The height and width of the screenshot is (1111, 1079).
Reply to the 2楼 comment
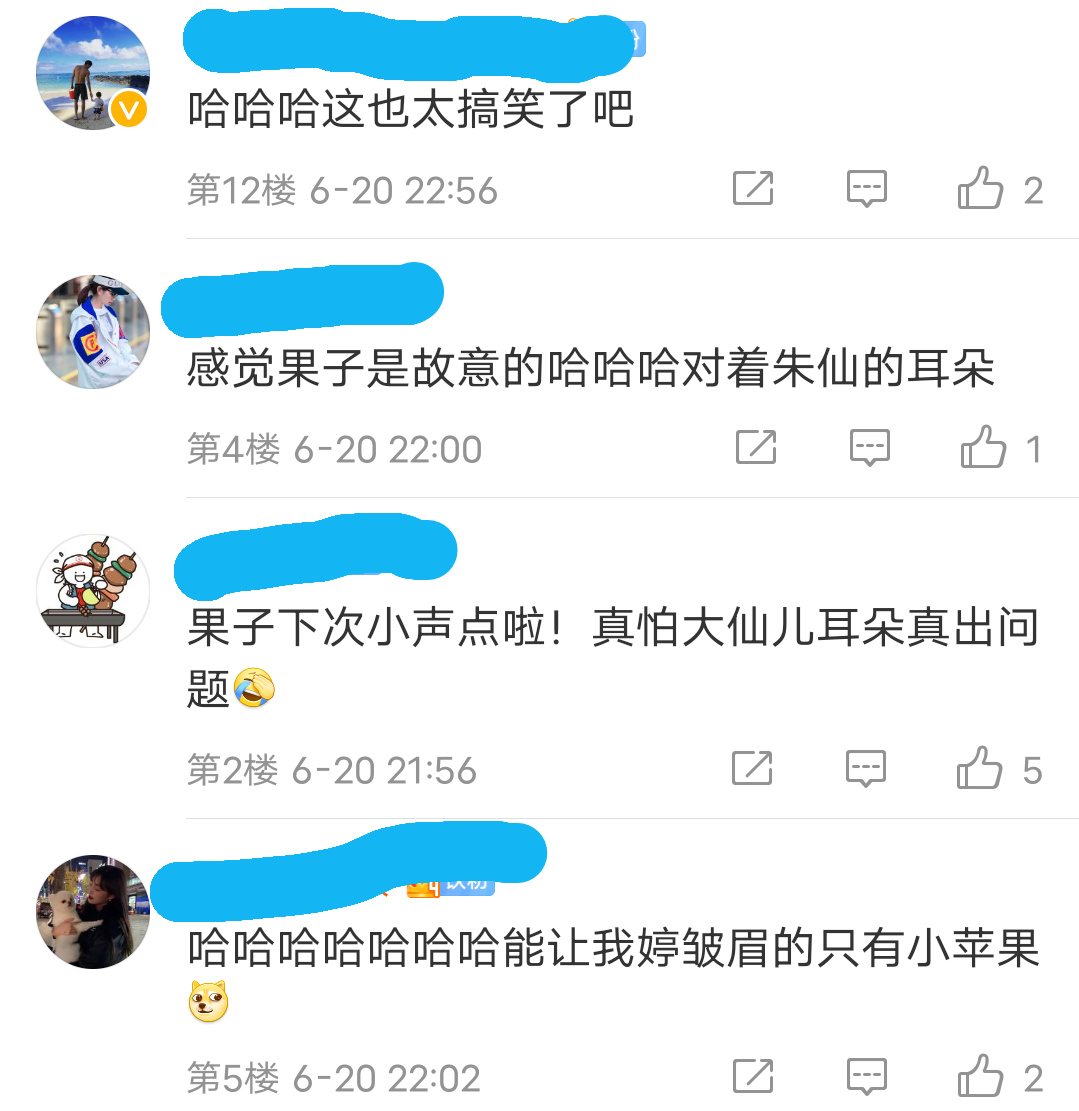(867, 769)
